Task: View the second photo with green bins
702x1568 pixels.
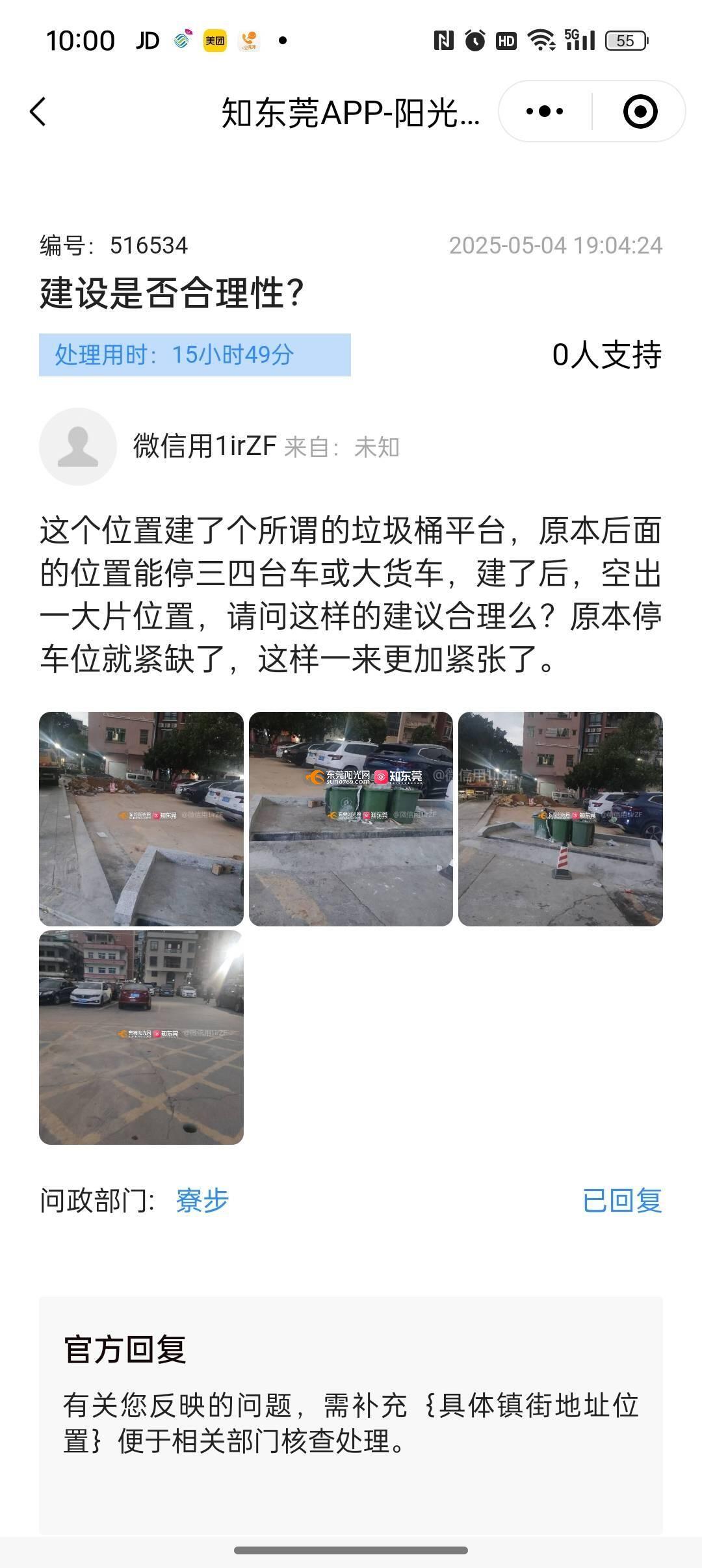Action: coord(351,819)
